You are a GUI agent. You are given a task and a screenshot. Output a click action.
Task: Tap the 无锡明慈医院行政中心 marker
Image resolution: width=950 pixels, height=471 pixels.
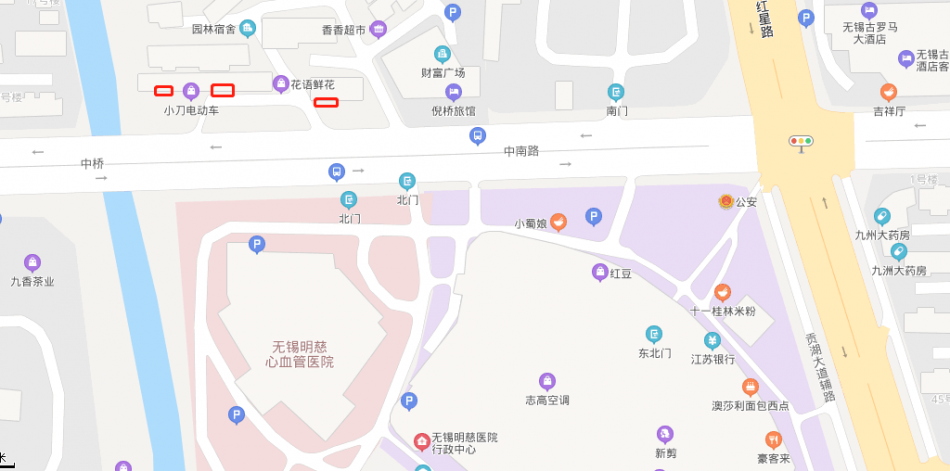point(422,441)
